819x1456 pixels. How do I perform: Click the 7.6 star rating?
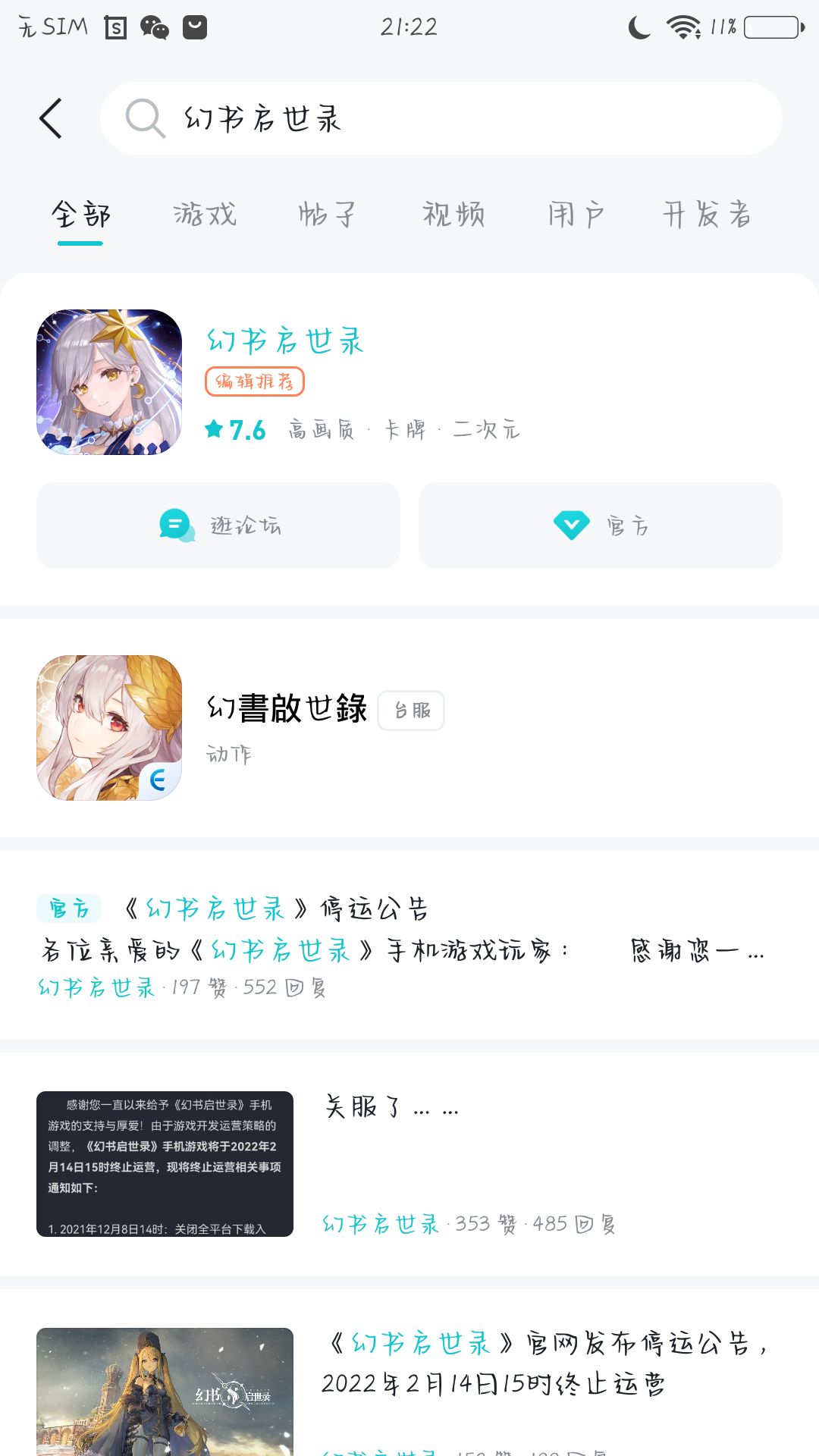pos(235,429)
